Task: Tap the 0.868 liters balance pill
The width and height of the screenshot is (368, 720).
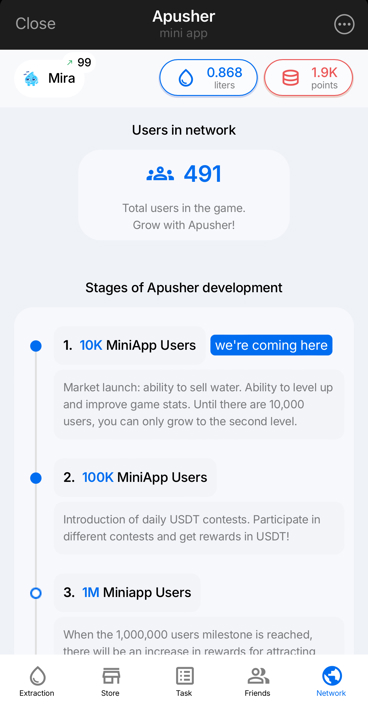Action: (208, 78)
